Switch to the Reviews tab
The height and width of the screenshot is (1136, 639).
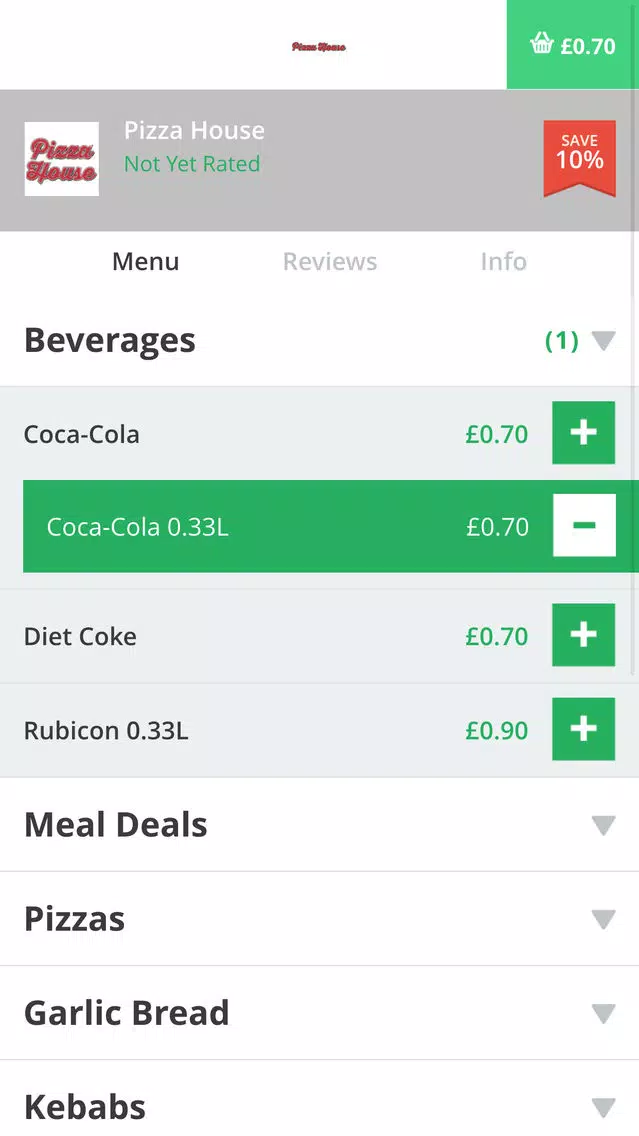[330, 262]
